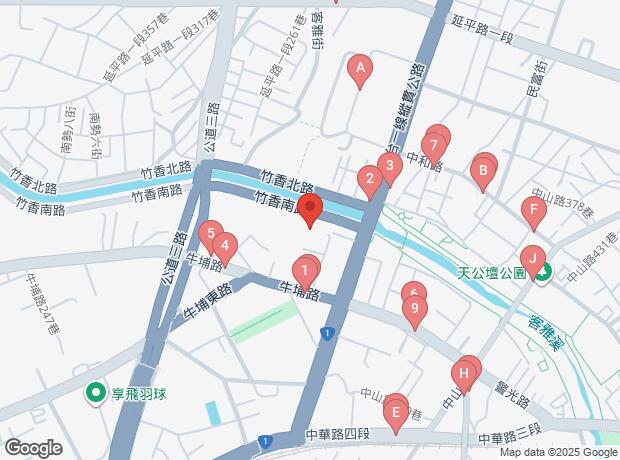Viewport: 620px width, 460px height.
Task: Open the marker numbered 9
Action: pos(414,310)
